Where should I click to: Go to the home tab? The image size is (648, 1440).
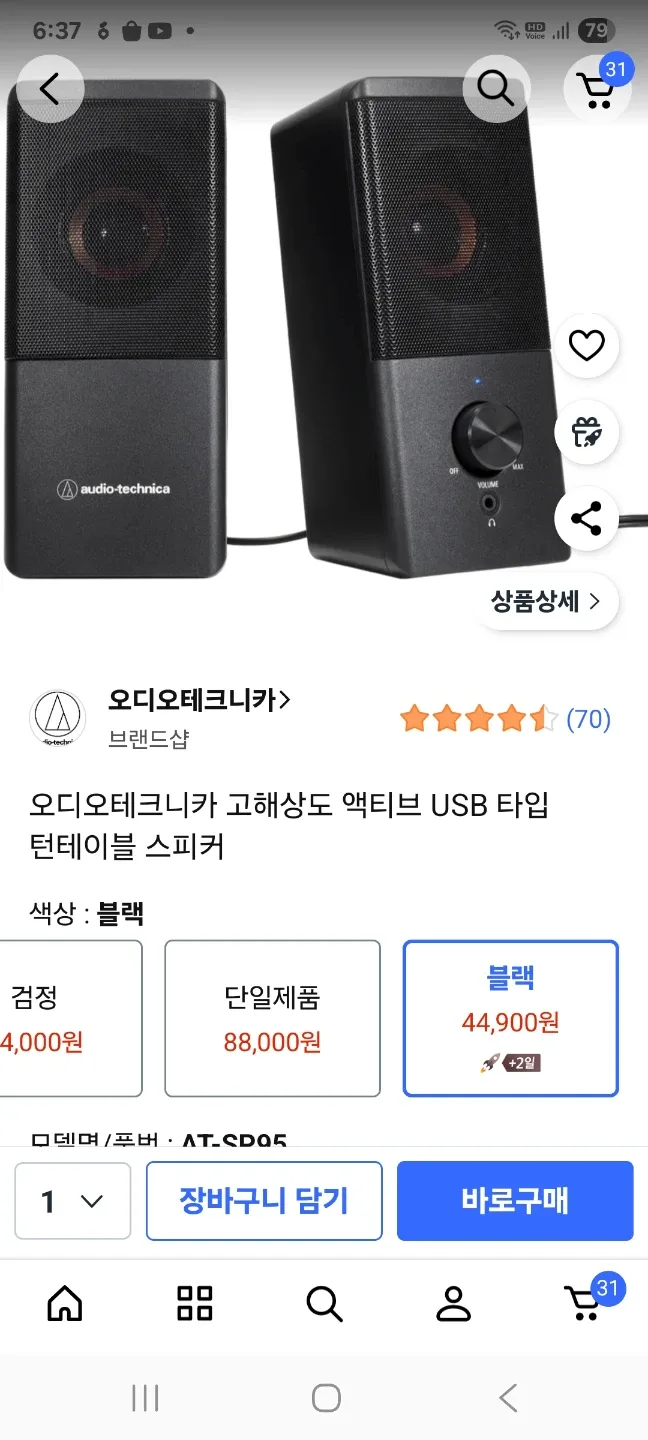65,1303
